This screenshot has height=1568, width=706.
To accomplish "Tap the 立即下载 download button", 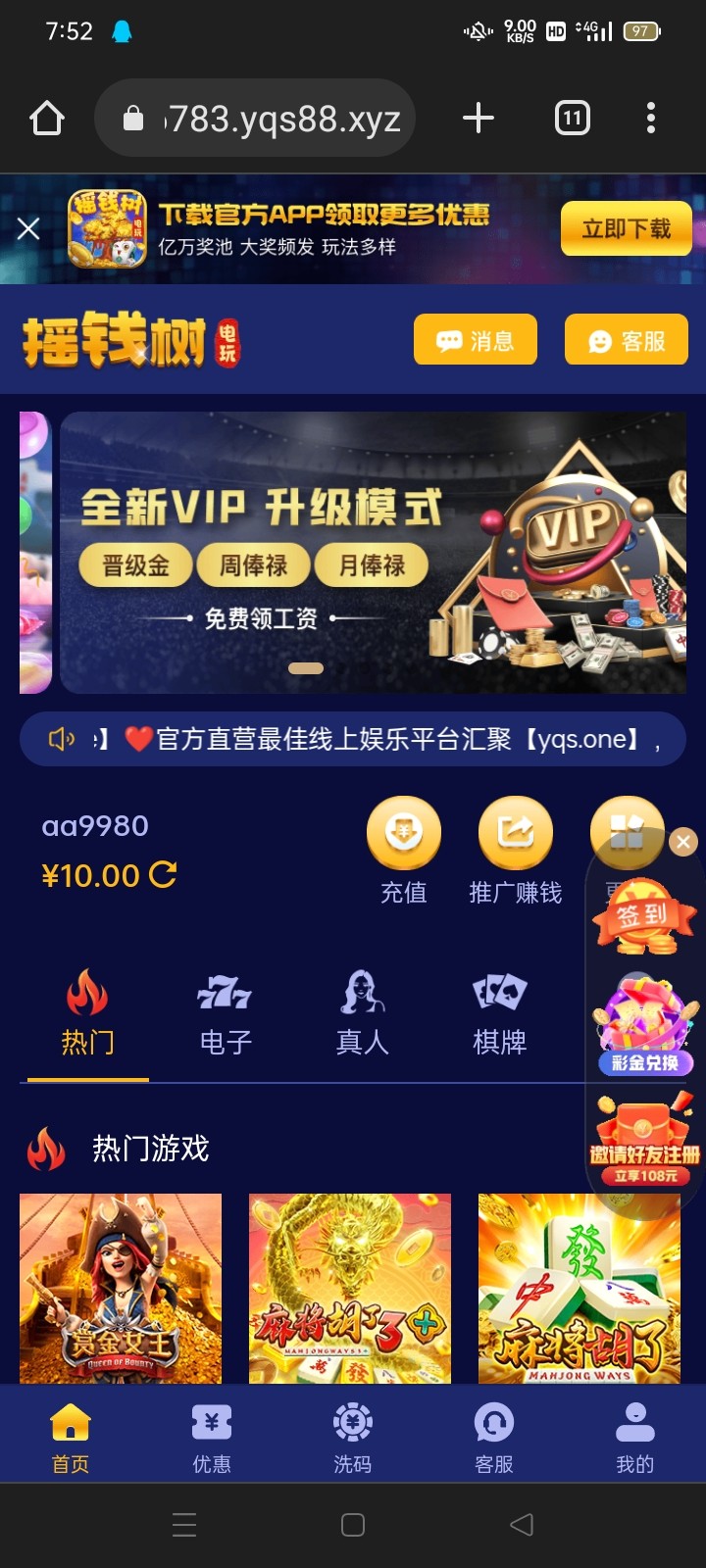I will click(626, 229).
